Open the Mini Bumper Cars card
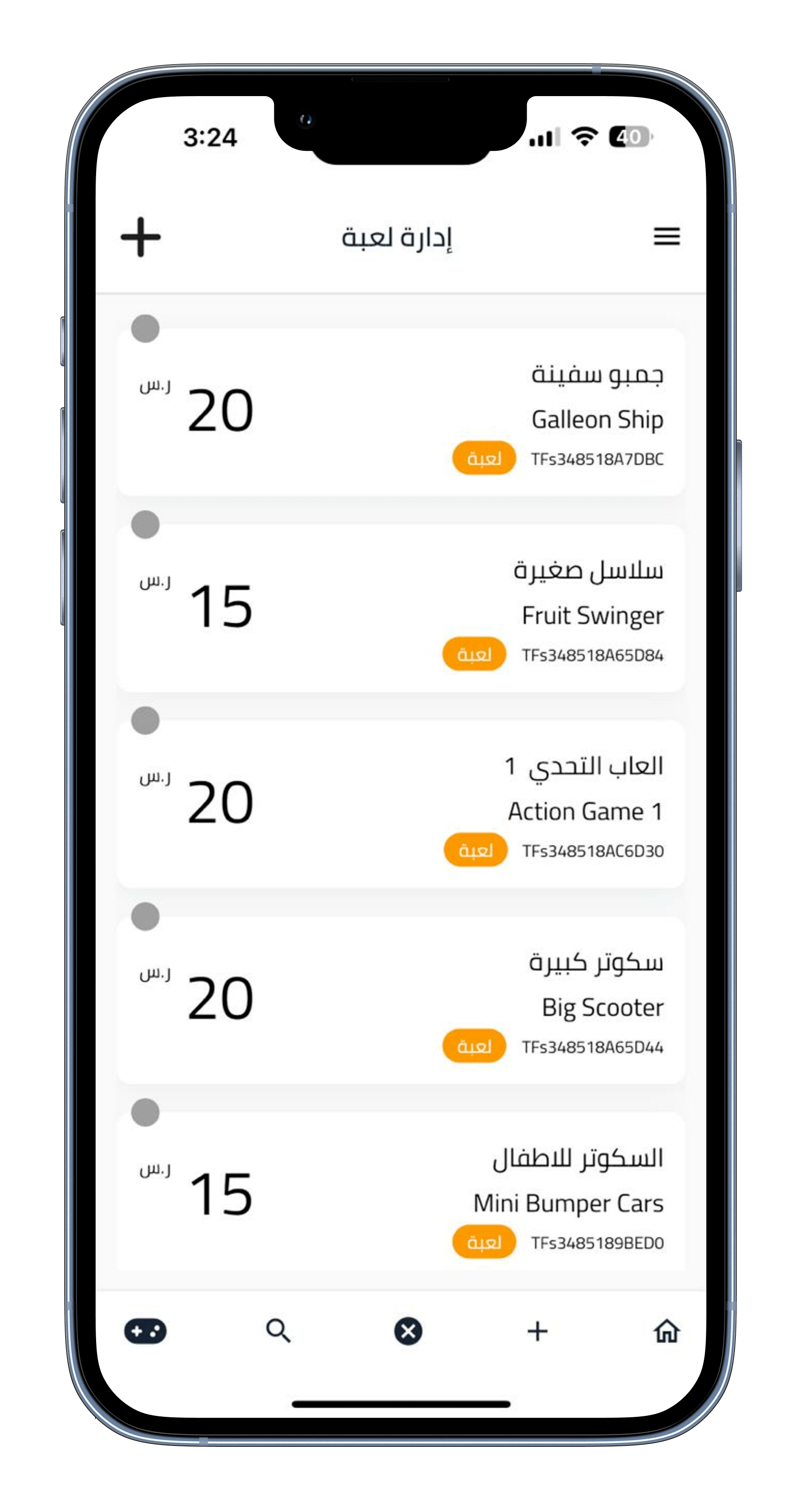 pyautogui.click(x=401, y=1195)
